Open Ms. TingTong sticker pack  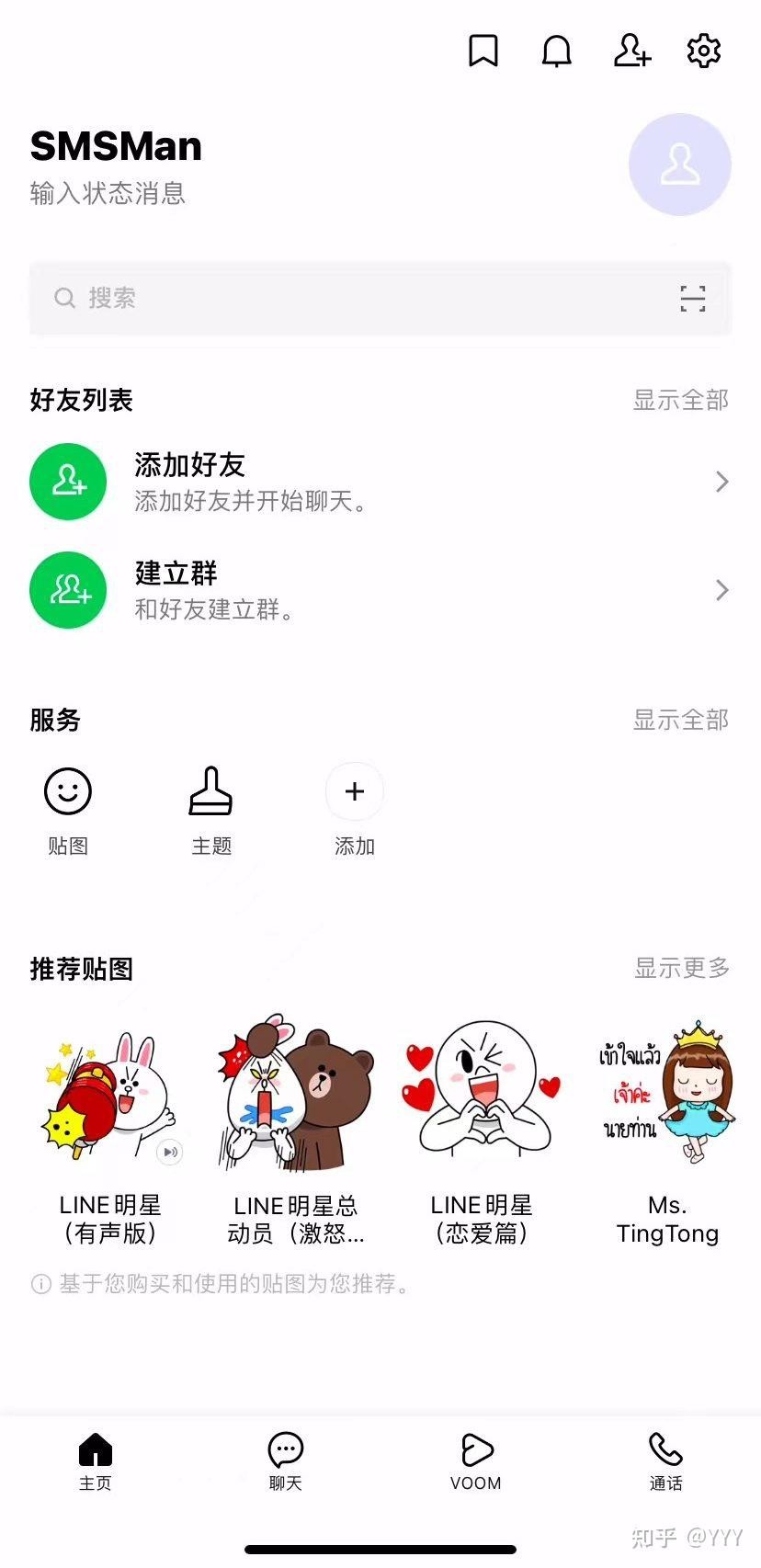pyautogui.click(x=667, y=1131)
